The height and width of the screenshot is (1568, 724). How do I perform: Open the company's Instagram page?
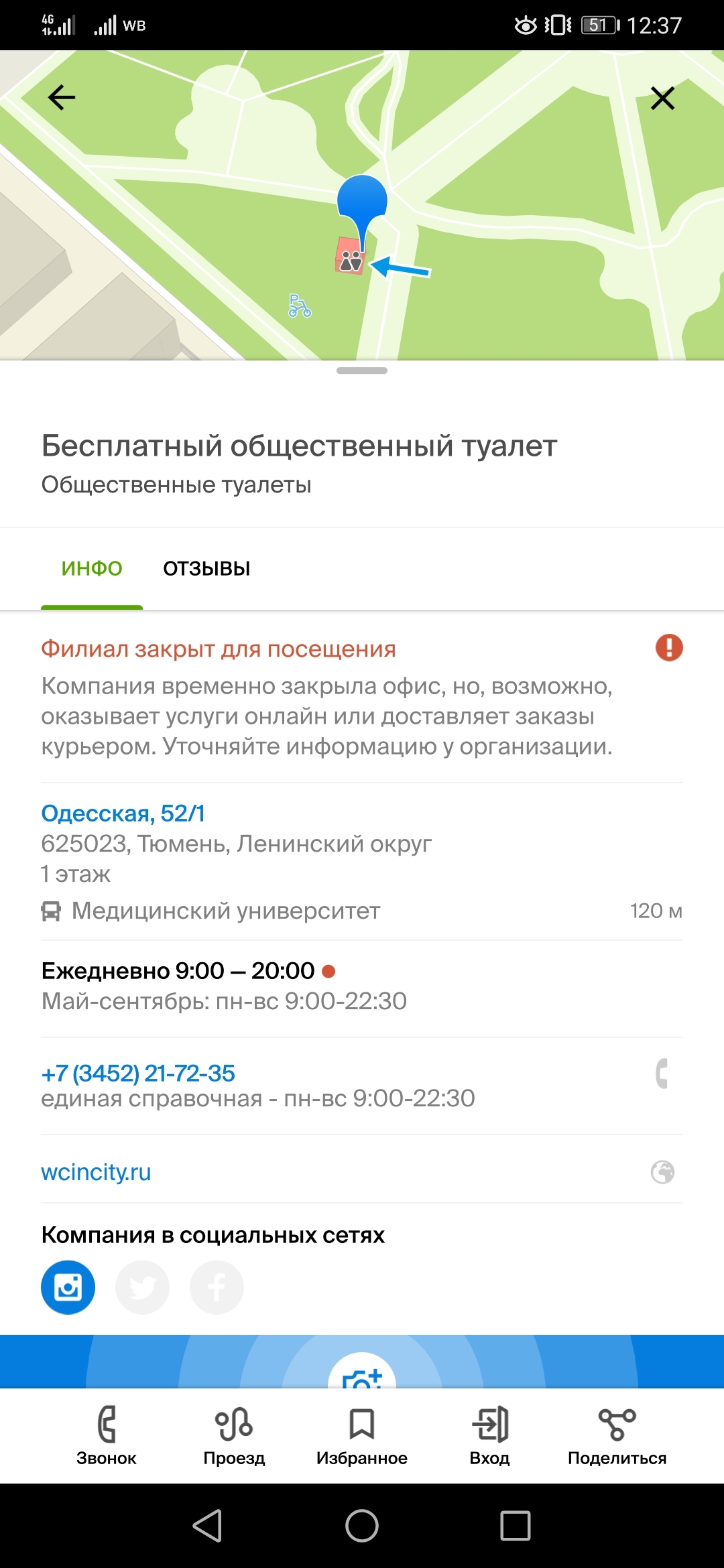point(68,1287)
